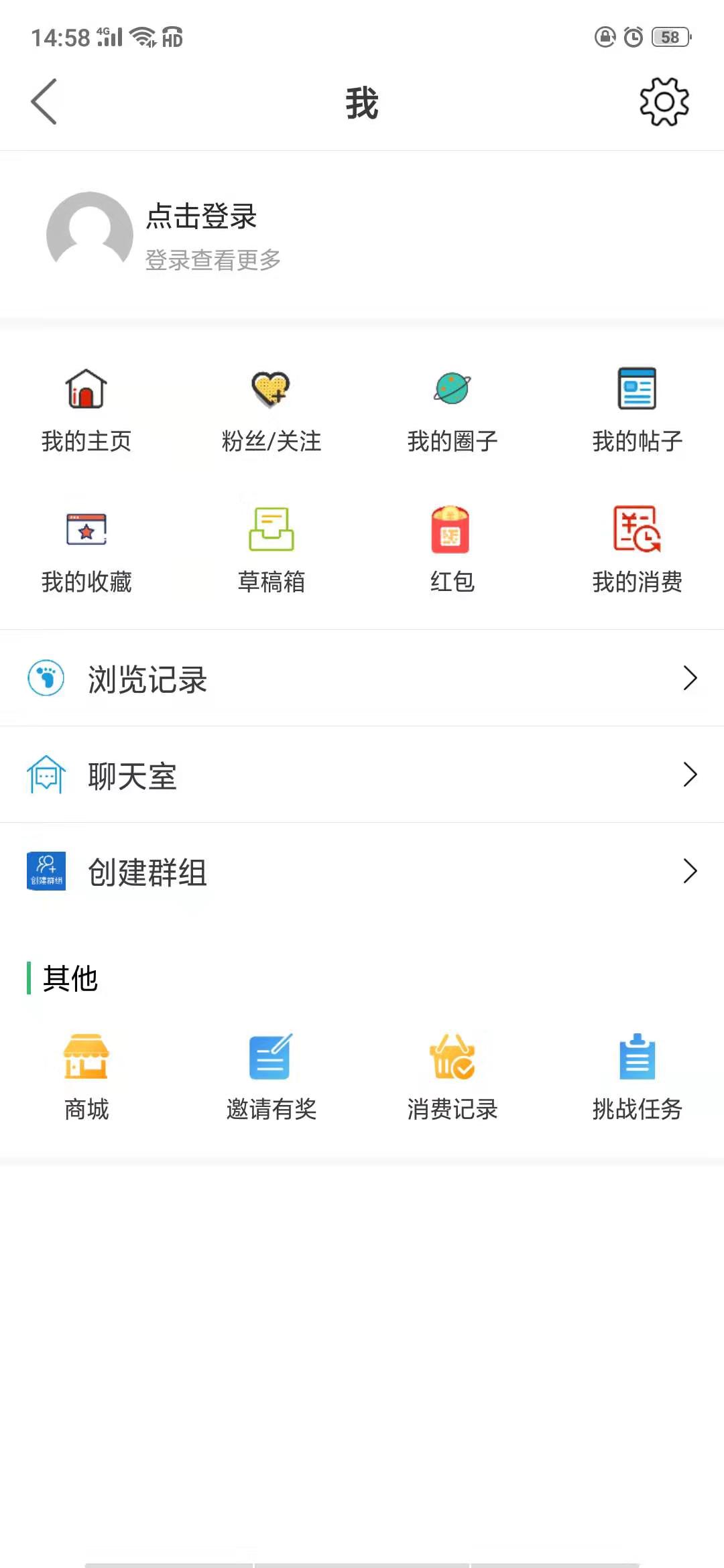This screenshot has height=1568, width=724.
Task: Open the 商城 mall
Action: click(86, 1072)
